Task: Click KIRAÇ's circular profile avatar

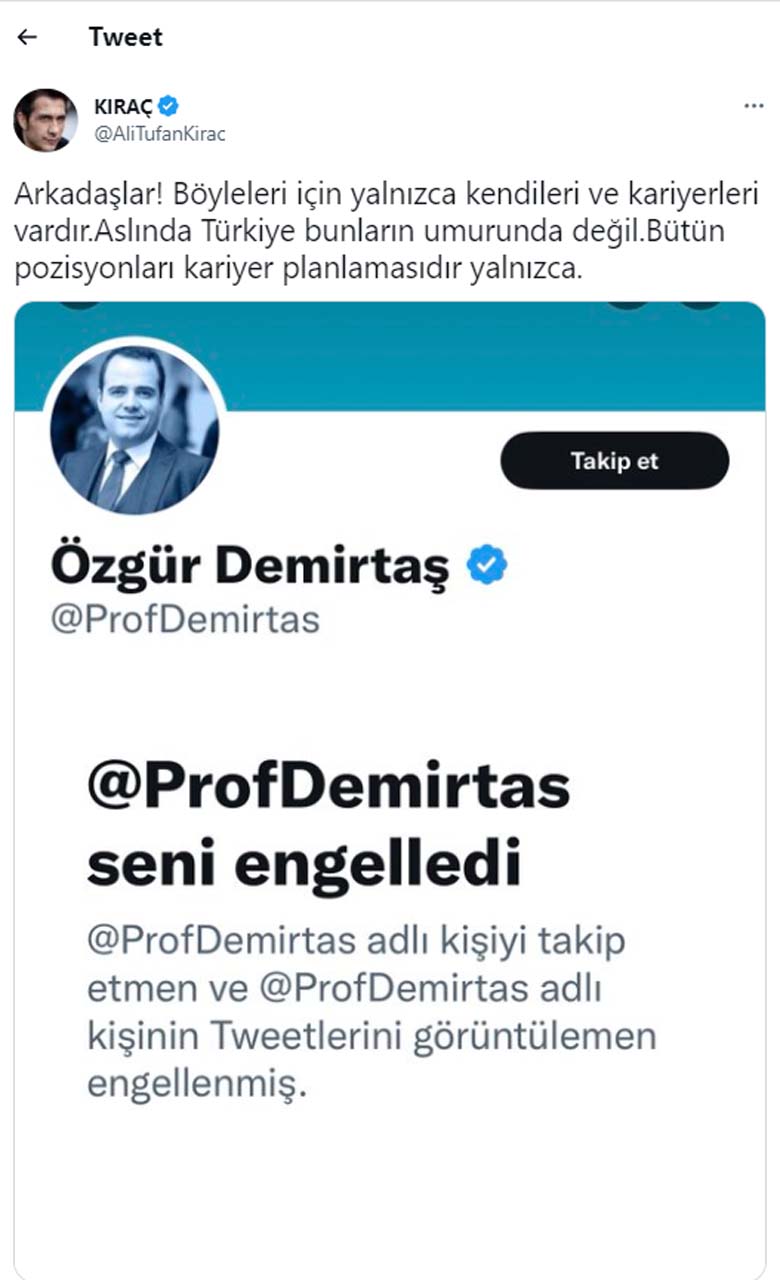Action: click(x=47, y=117)
